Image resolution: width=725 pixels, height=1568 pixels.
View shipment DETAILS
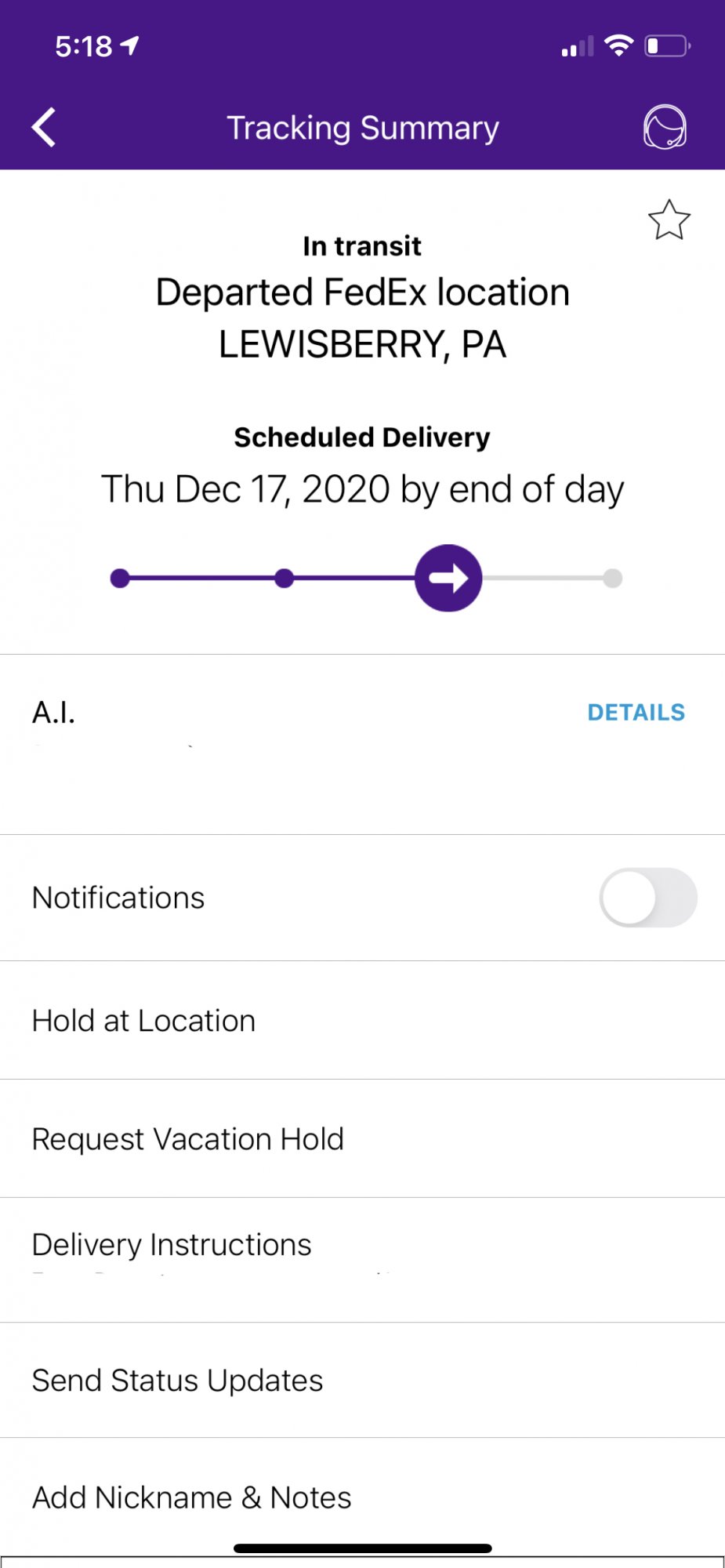pyautogui.click(x=636, y=713)
